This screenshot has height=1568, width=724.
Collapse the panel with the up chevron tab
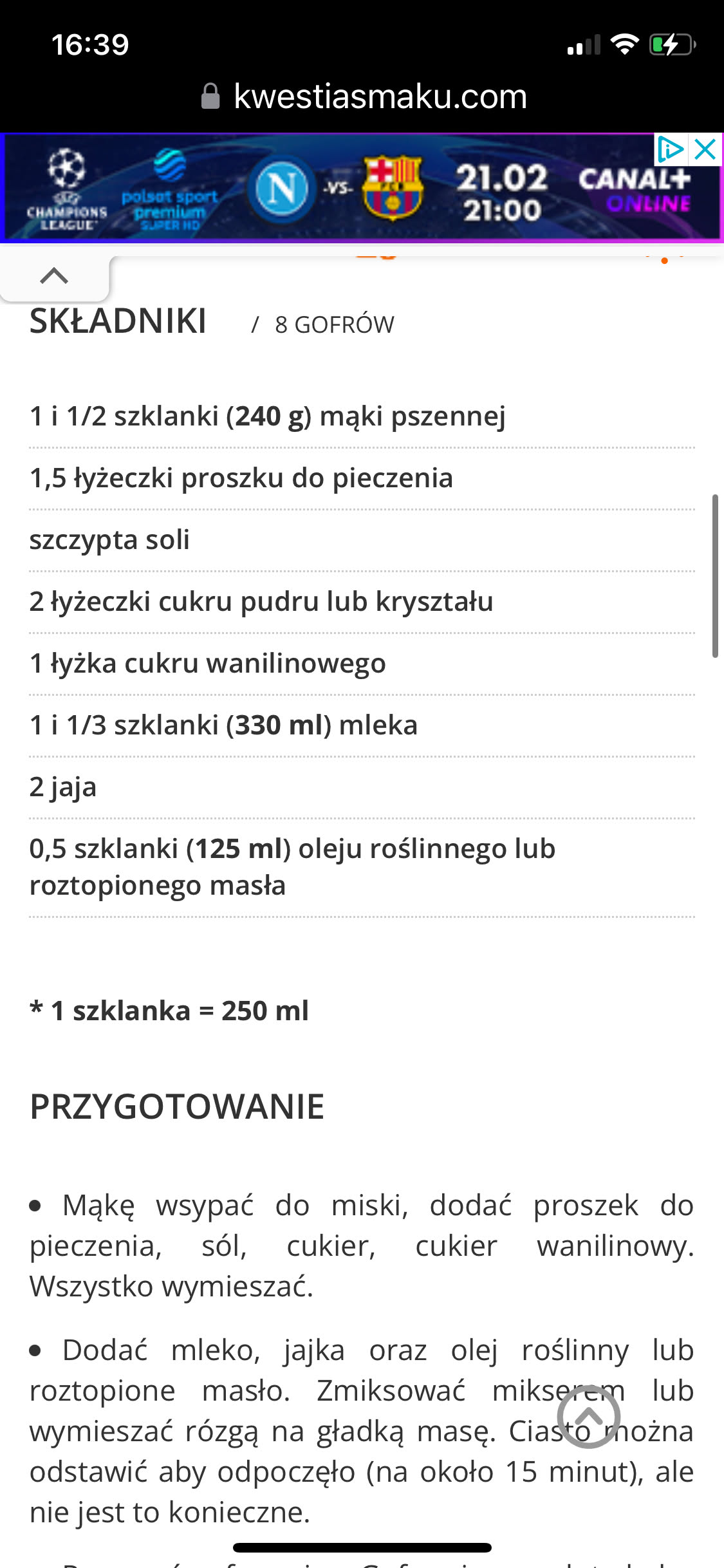(x=54, y=277)
